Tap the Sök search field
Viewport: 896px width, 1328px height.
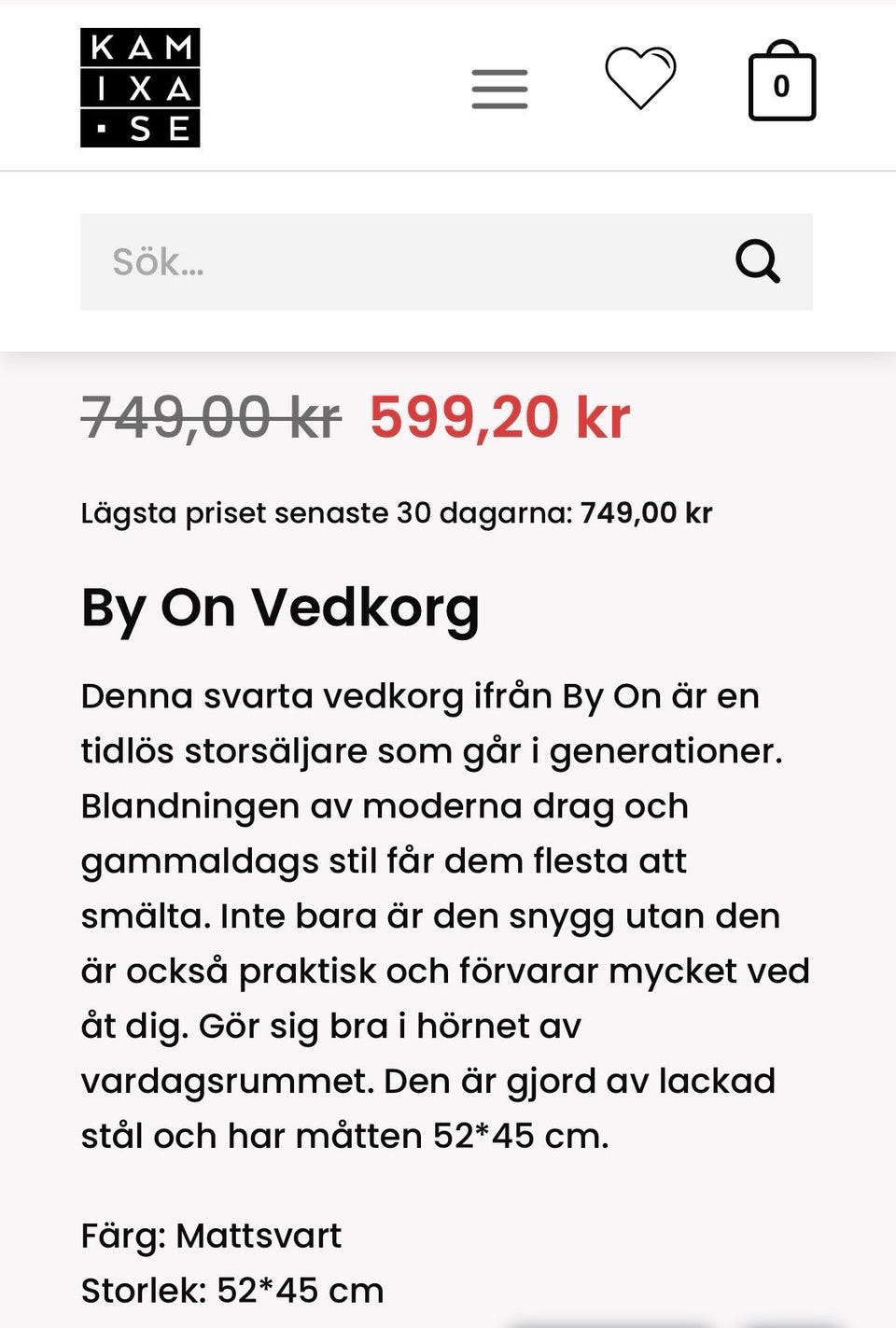click(x=401, y=262)
